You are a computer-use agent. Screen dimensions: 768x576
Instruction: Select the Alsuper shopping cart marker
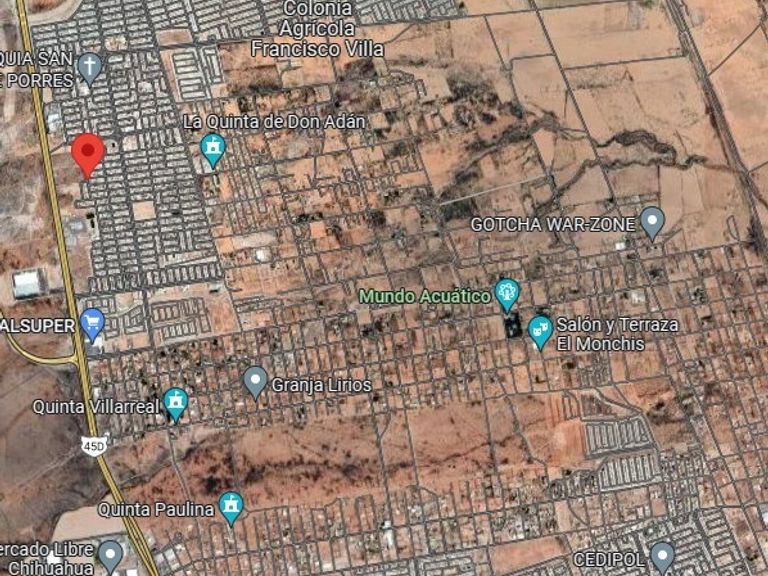pos(93,323)
